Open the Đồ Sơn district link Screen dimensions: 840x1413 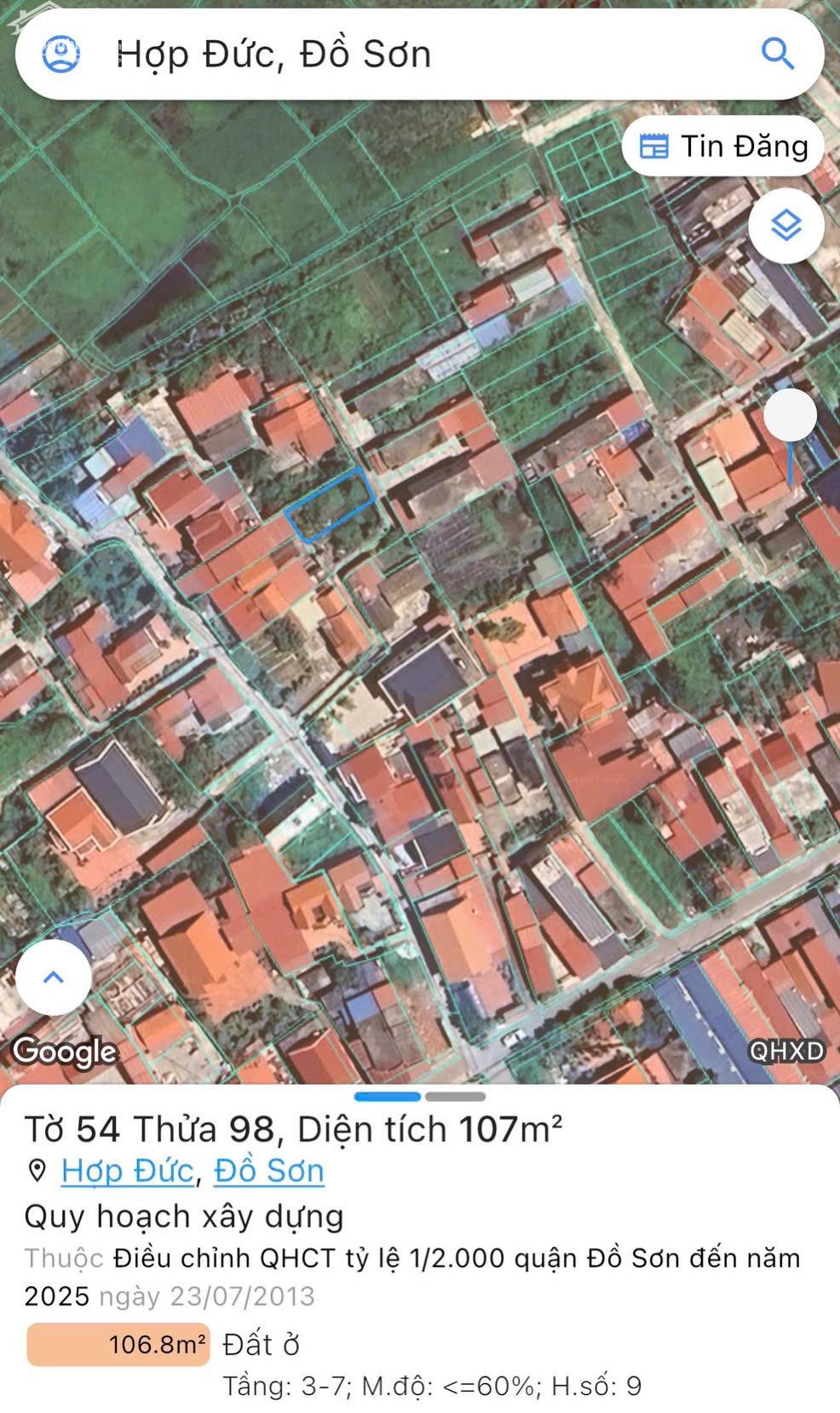268,1171
